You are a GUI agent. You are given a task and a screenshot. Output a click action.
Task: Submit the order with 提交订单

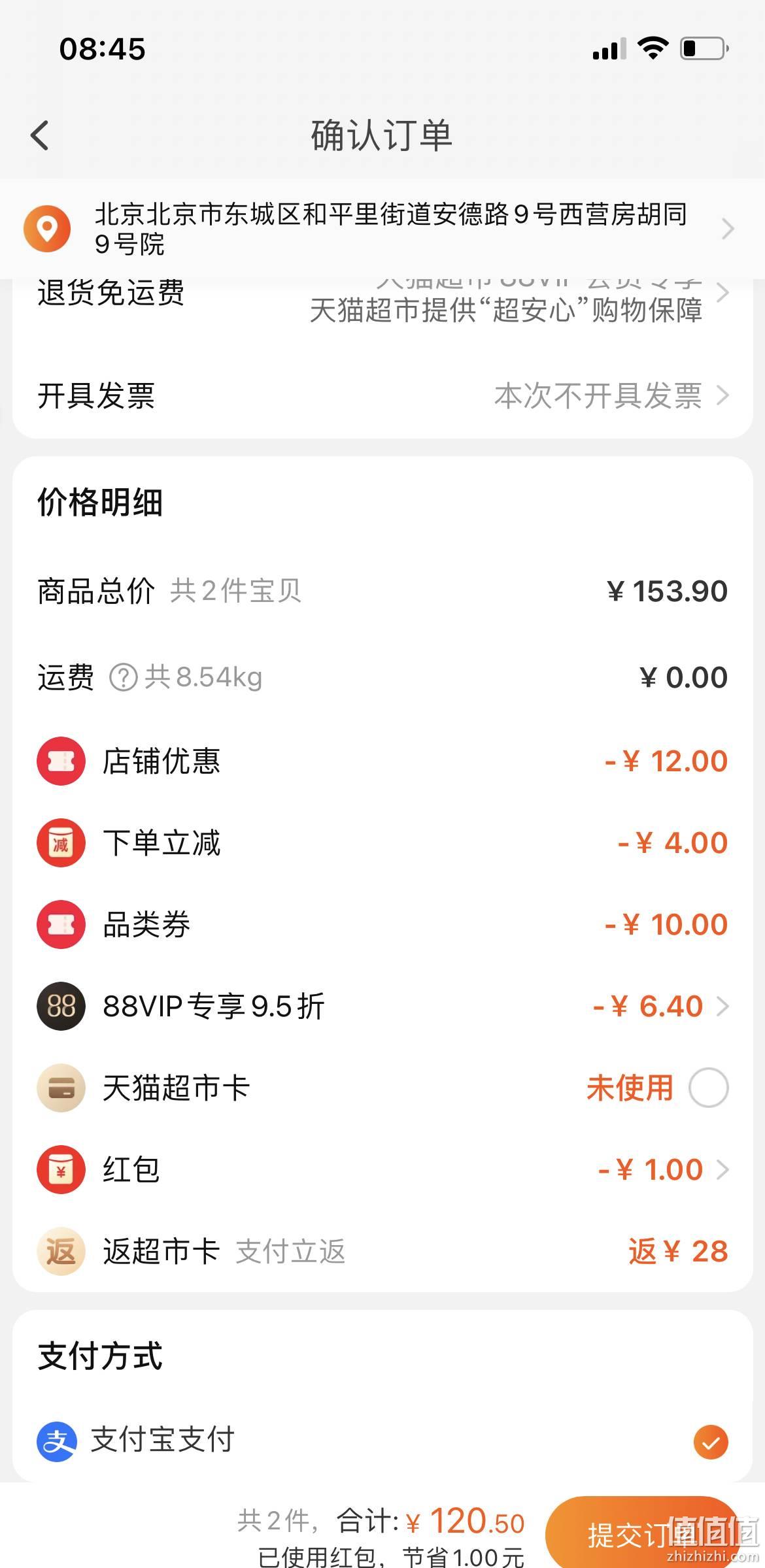pos(644,1533)
